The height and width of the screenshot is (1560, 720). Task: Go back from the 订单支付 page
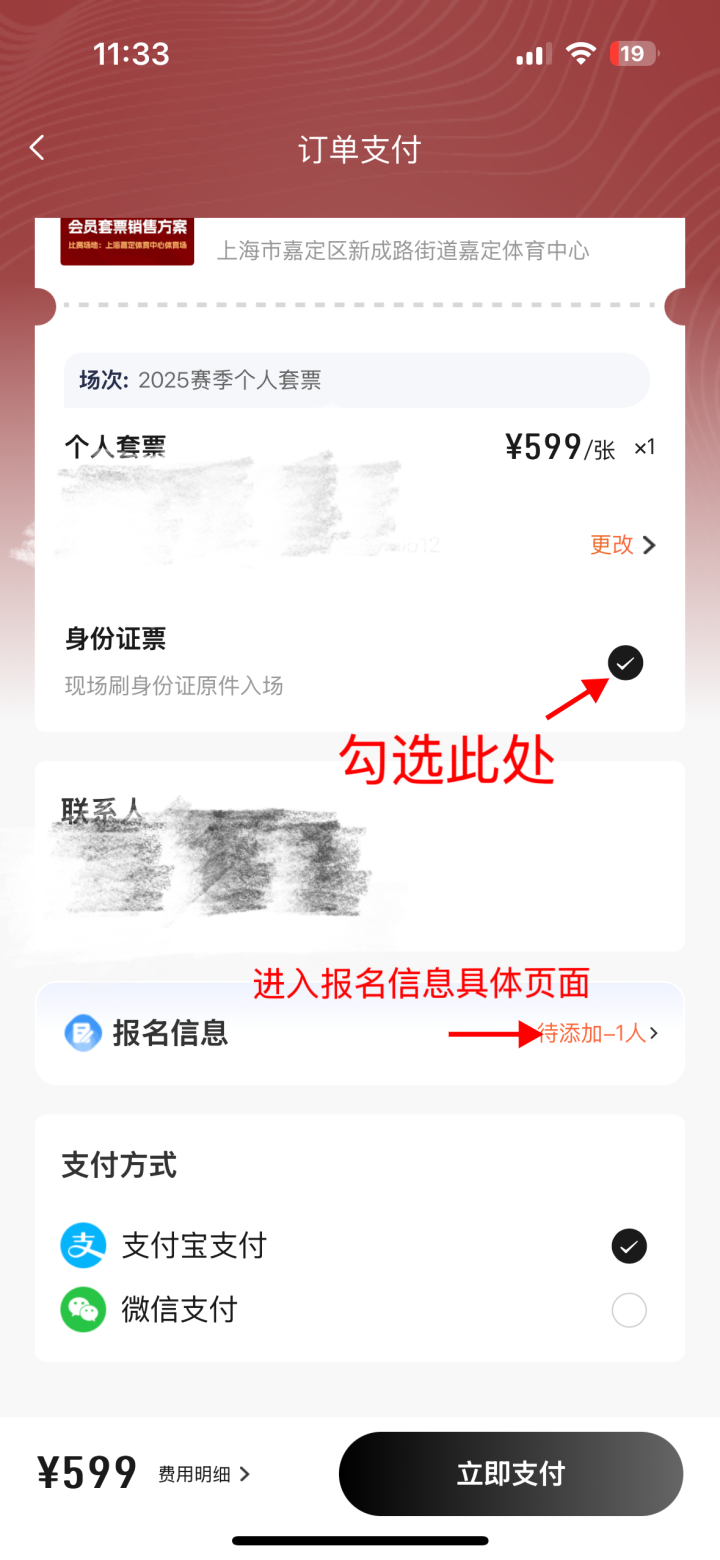coord(37,148)
